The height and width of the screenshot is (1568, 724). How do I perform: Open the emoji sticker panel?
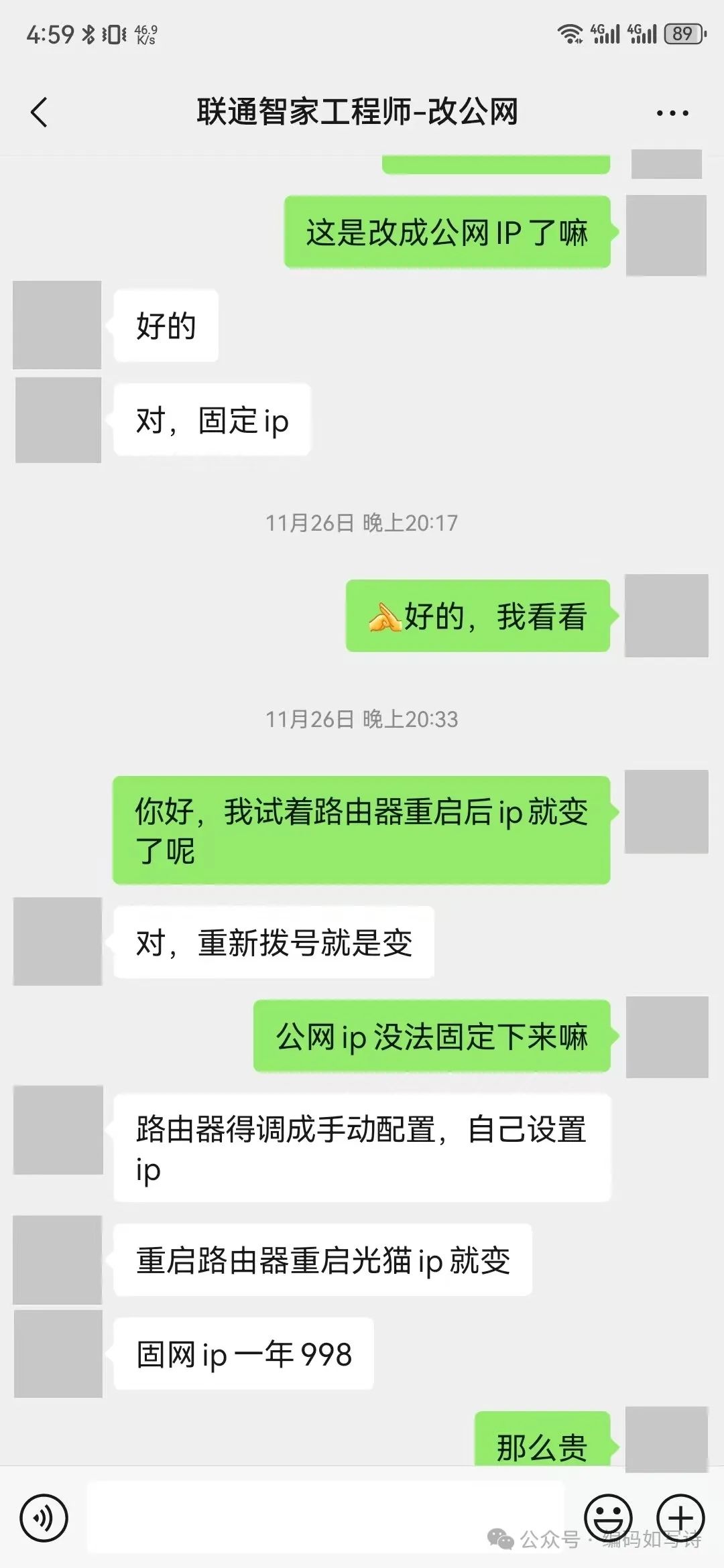(608, 1518)
